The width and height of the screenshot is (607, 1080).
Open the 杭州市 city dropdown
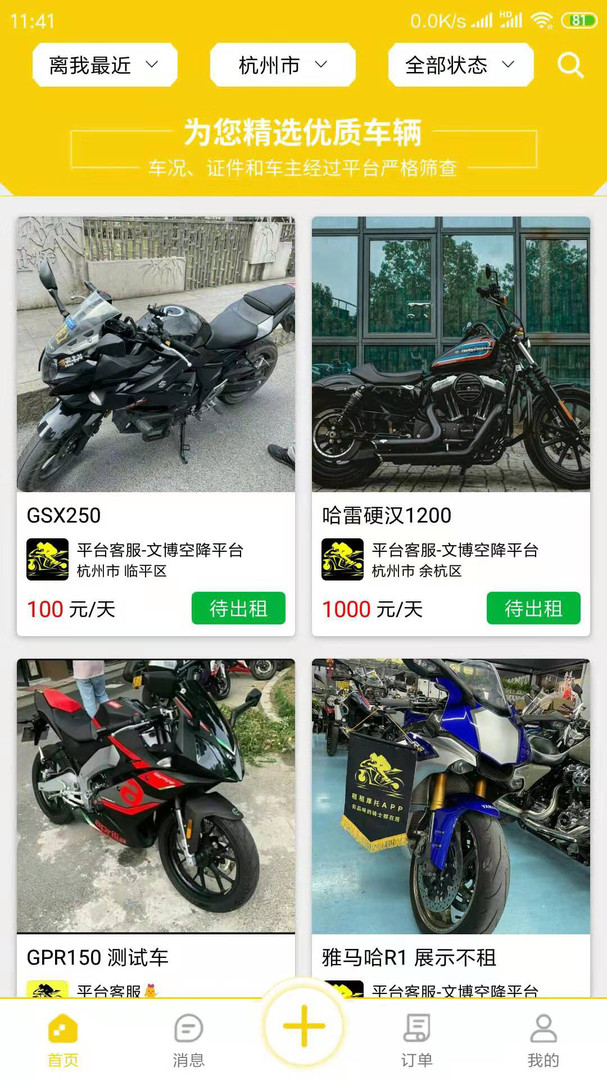282,65
